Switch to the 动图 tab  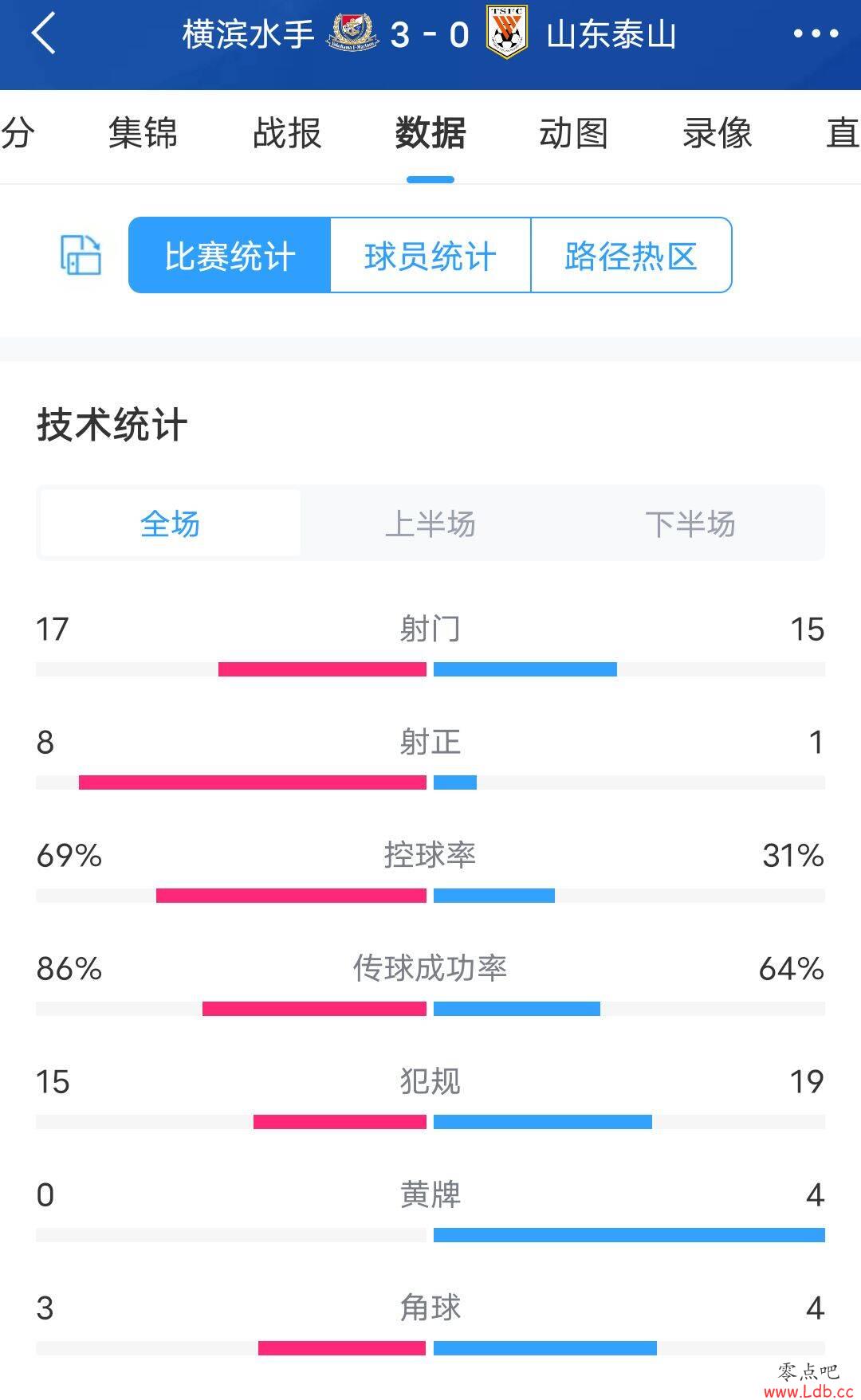[574, 133]
